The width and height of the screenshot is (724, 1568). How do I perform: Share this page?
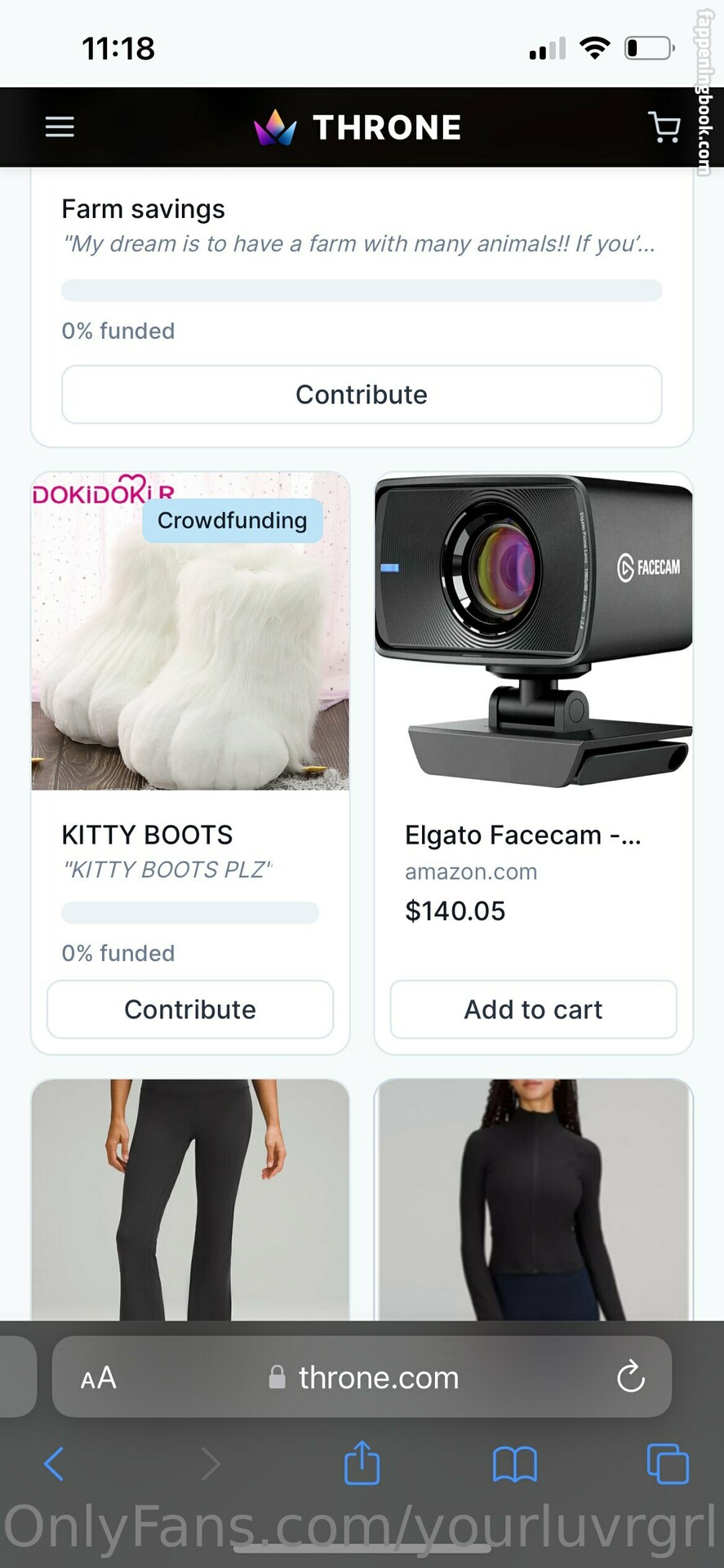coord(362,1463)
